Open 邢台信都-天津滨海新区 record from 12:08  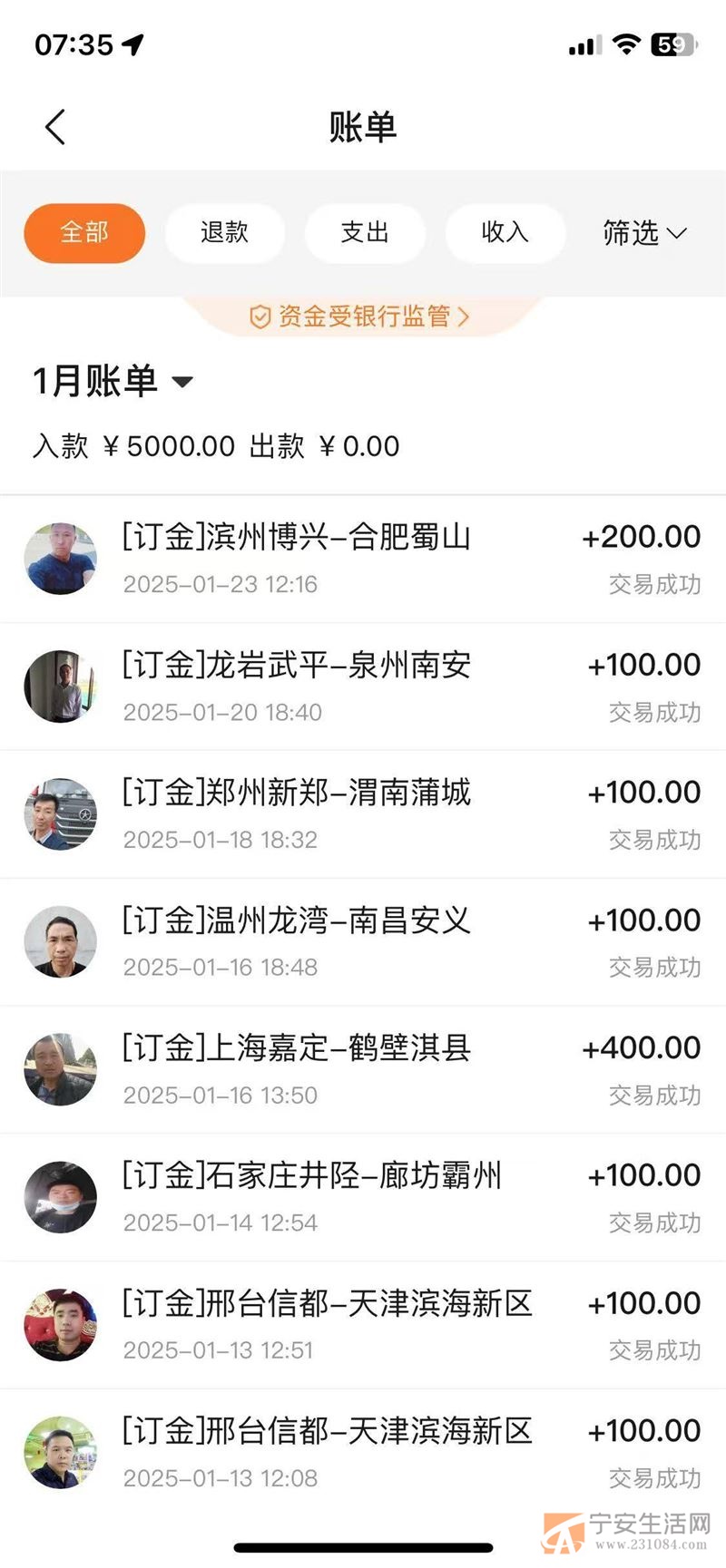click(363, 1453)
